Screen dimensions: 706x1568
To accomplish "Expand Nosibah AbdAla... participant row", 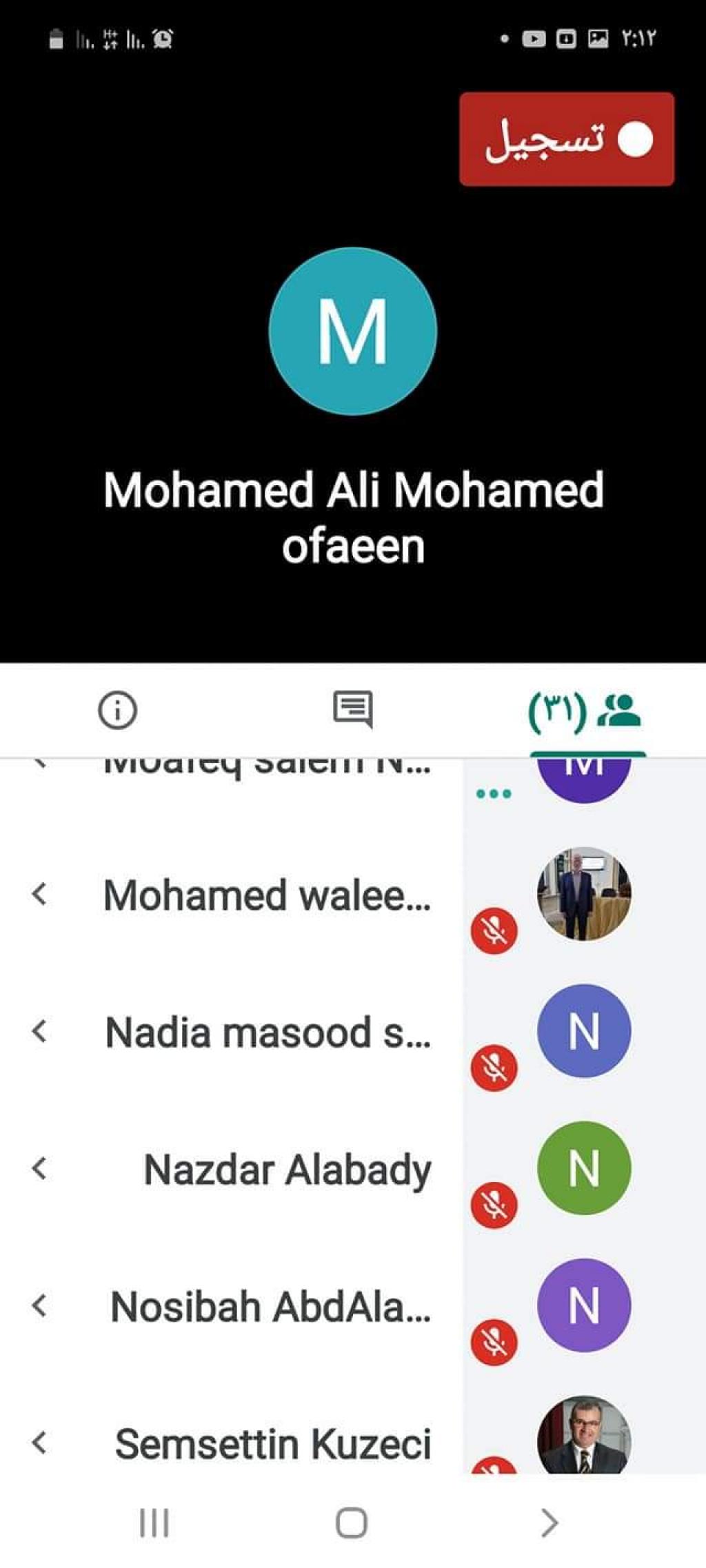I will click(x=40, y=1305).
